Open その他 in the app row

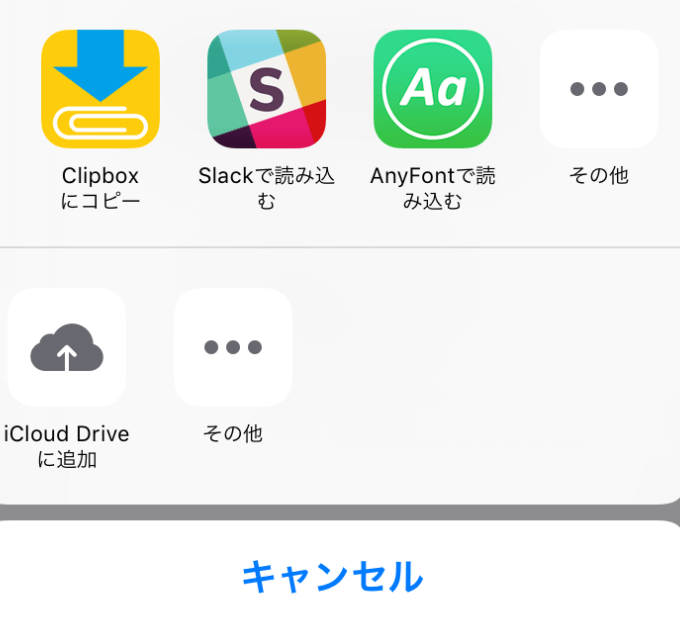(x=598, y=89)
